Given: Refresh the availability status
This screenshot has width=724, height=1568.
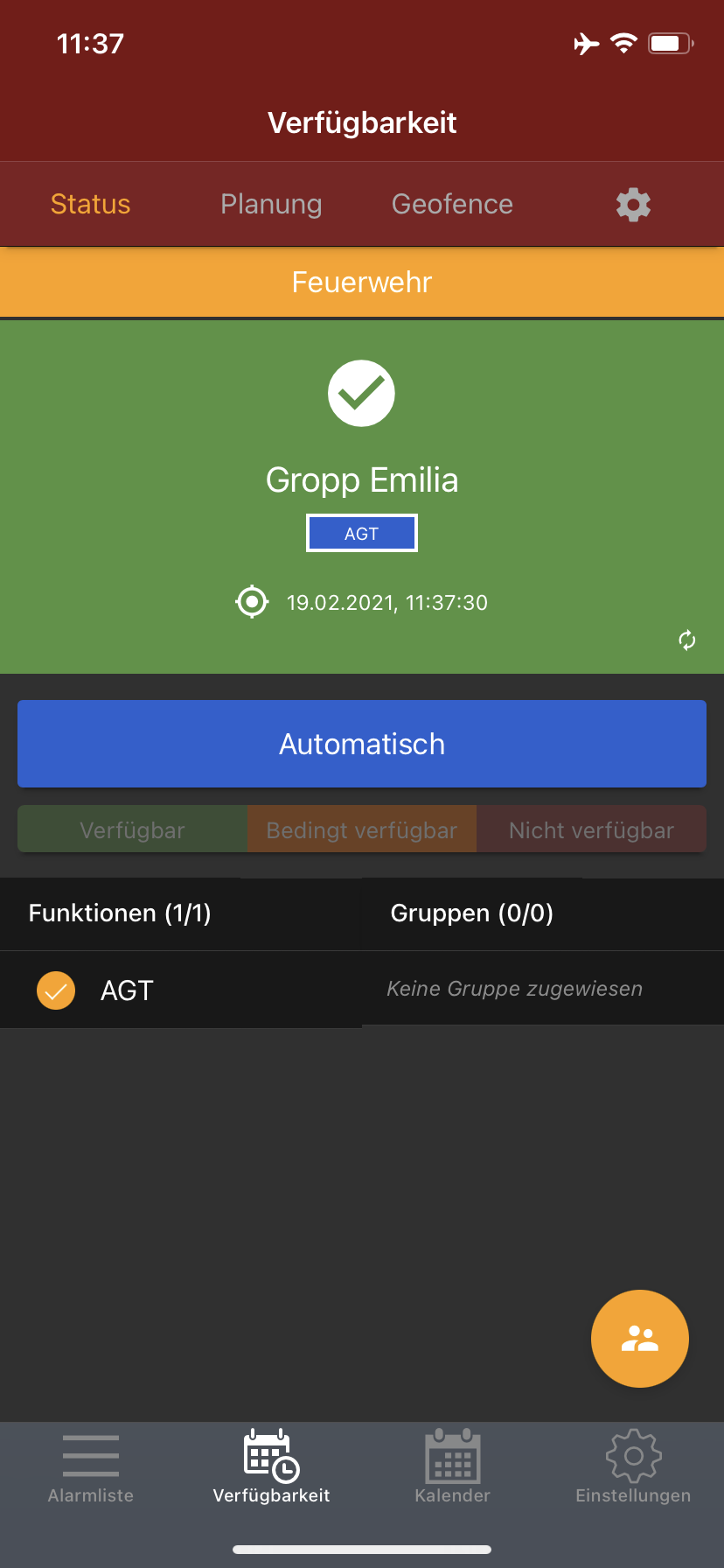Looking at the screenshot, I should pyautogui.click(x=687, y=640).
